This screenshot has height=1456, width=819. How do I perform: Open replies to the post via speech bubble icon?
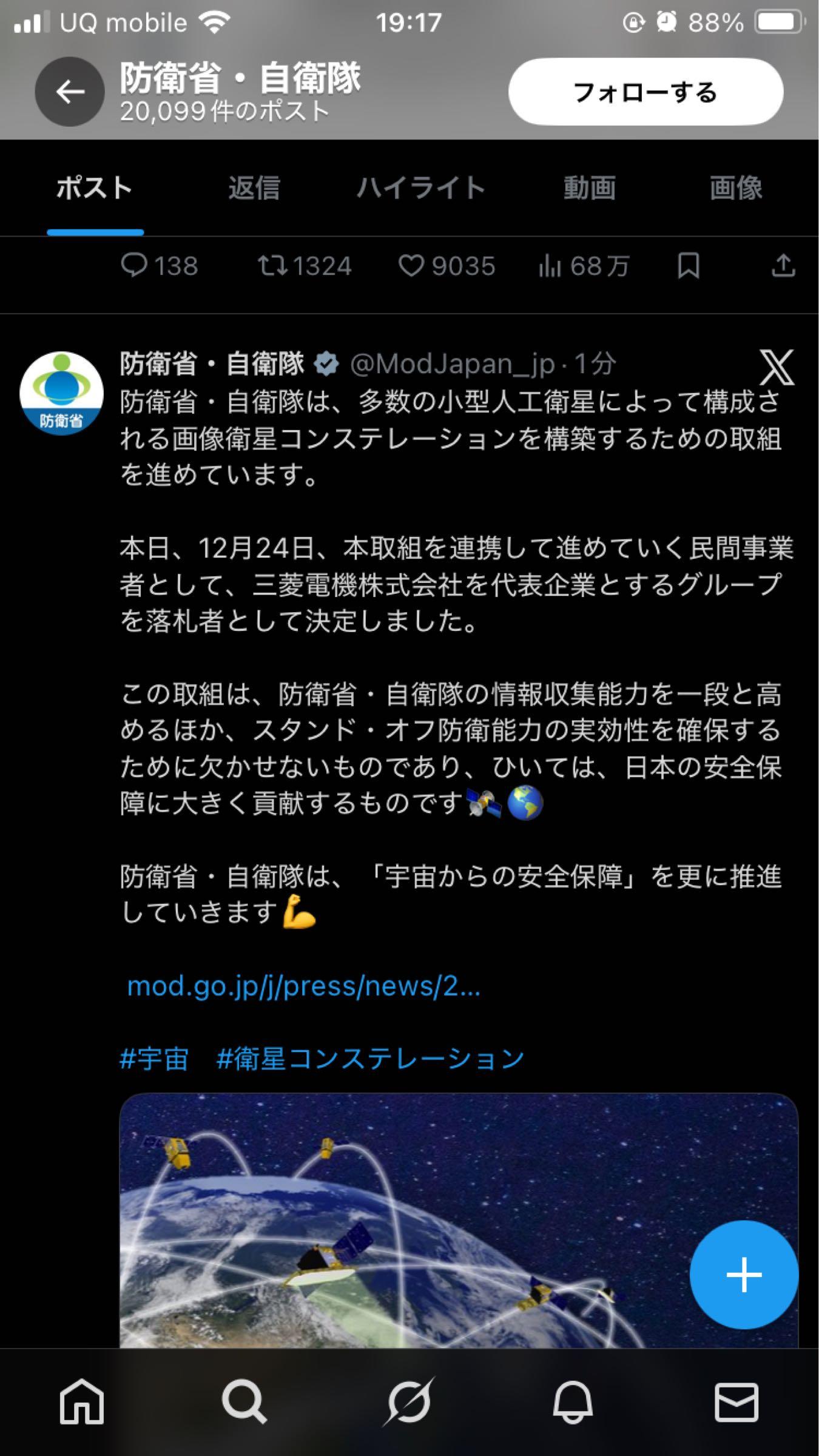[138, 265]
